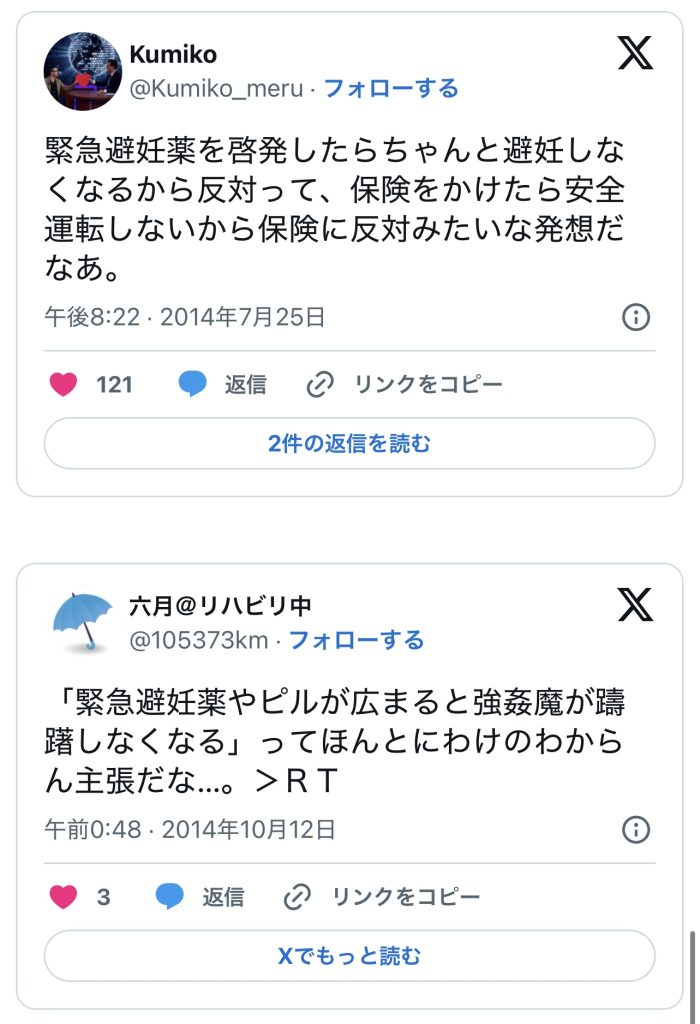Open the X logo on 六月's tweet

click(635, 605)
